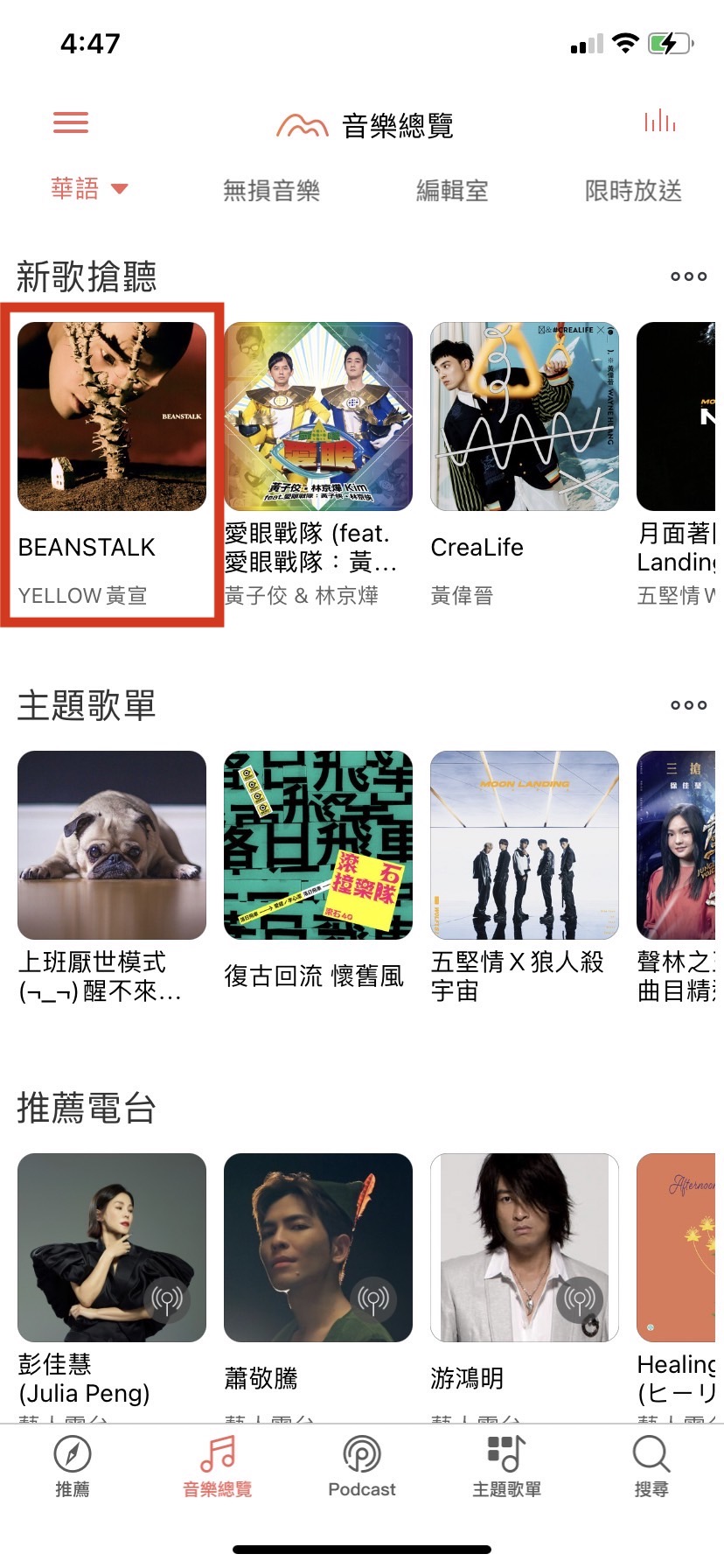The height and width of the screenshot is (1568, 724).
Task: Open the 復古回流 懷舊風 playlist
Action: click(318, 845)
